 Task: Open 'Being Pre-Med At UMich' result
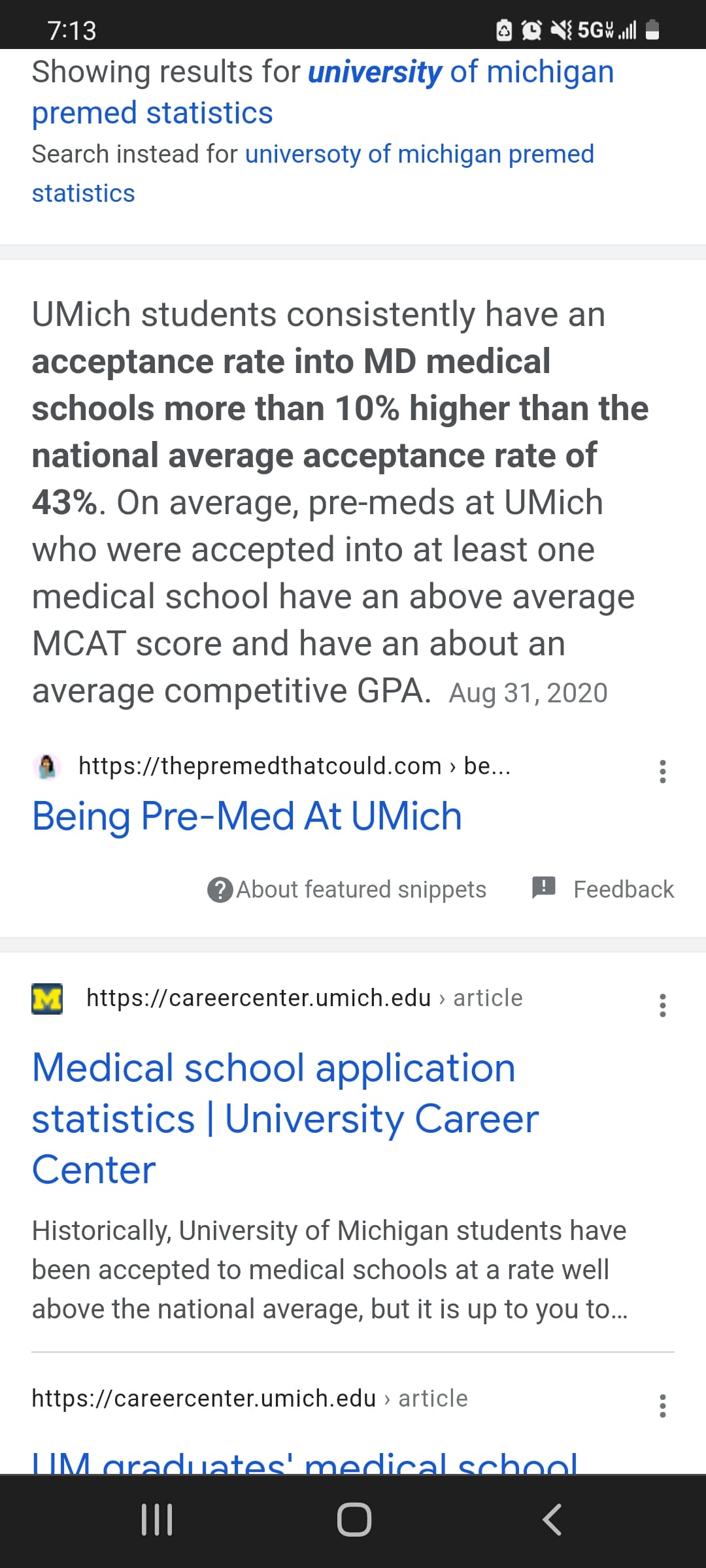click(247, 817)
